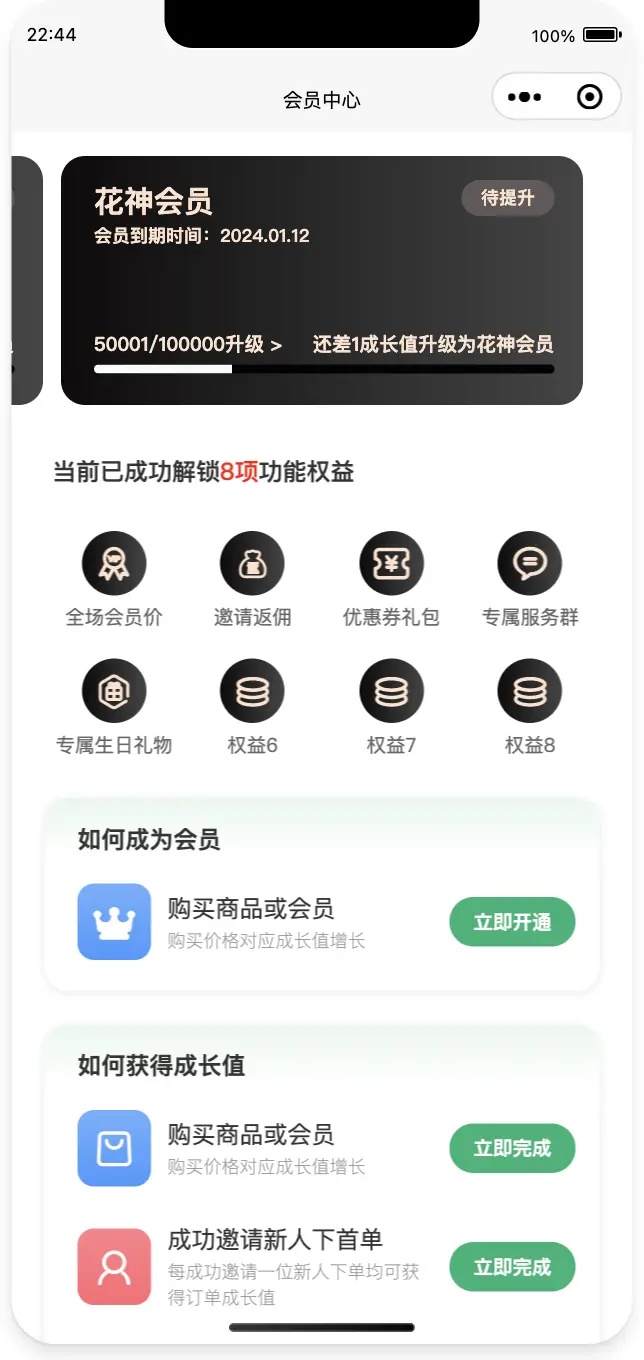Open 权益6 benefit details

point(252,708)
